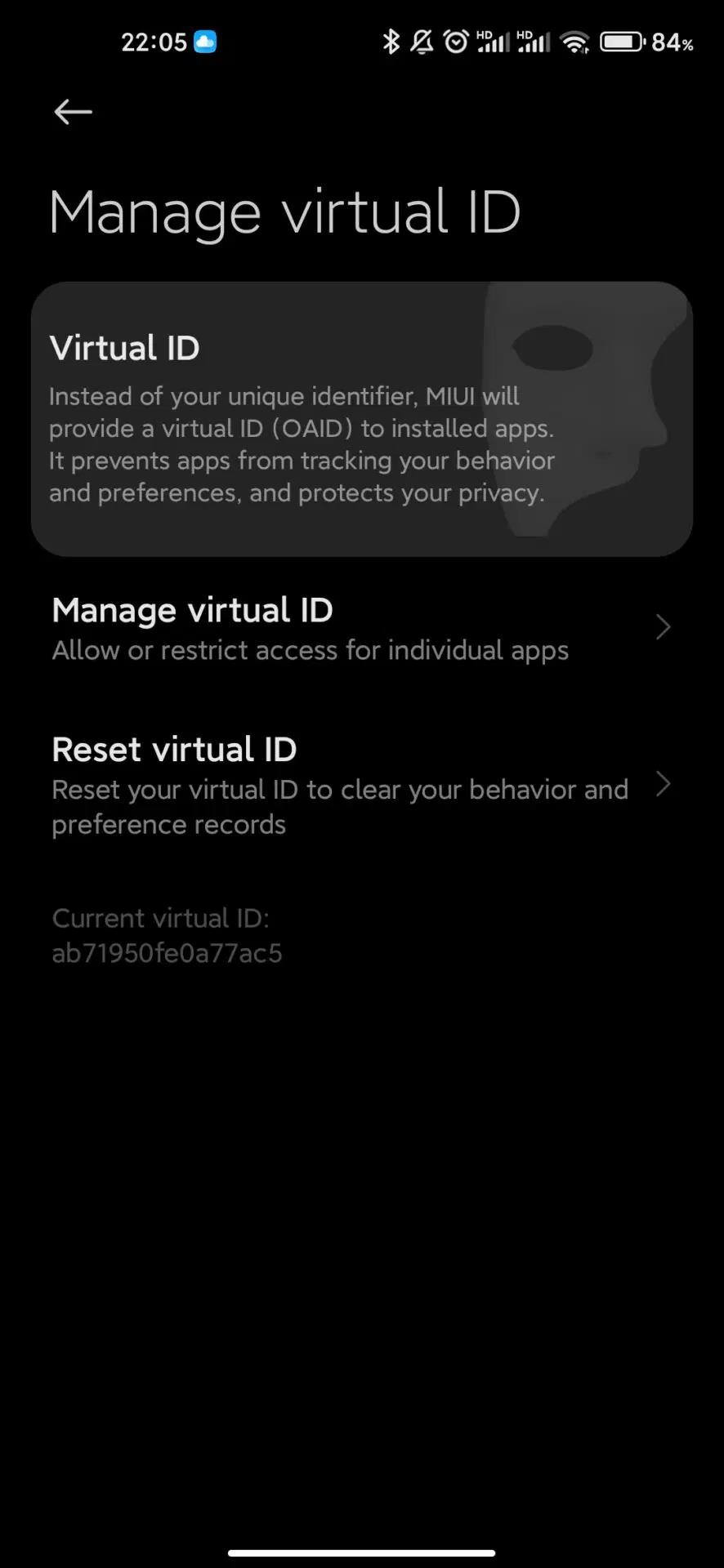Image resolution: width=724 pixels, height=1568 pixels.
Task: Open the Manage virtual ID row
Action: [362, 628]
